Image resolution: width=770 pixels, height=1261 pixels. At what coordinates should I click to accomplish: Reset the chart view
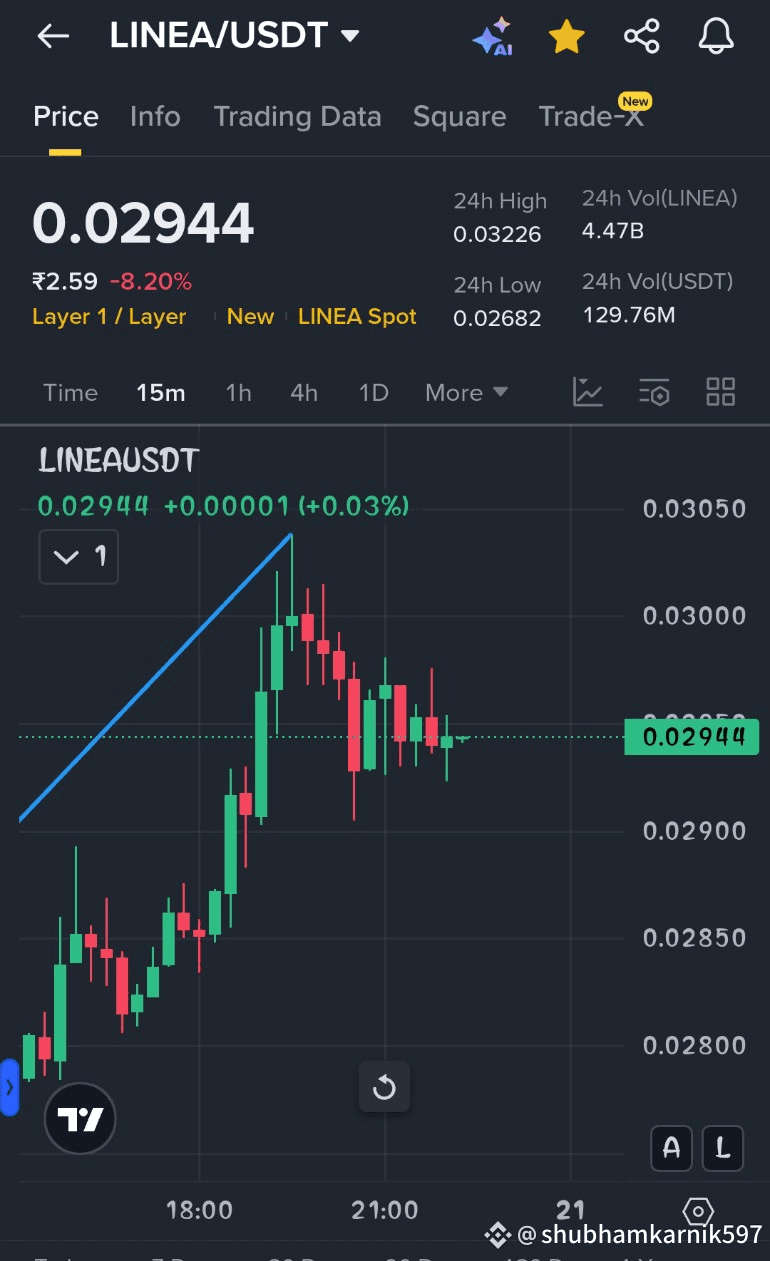(384, 1087)
